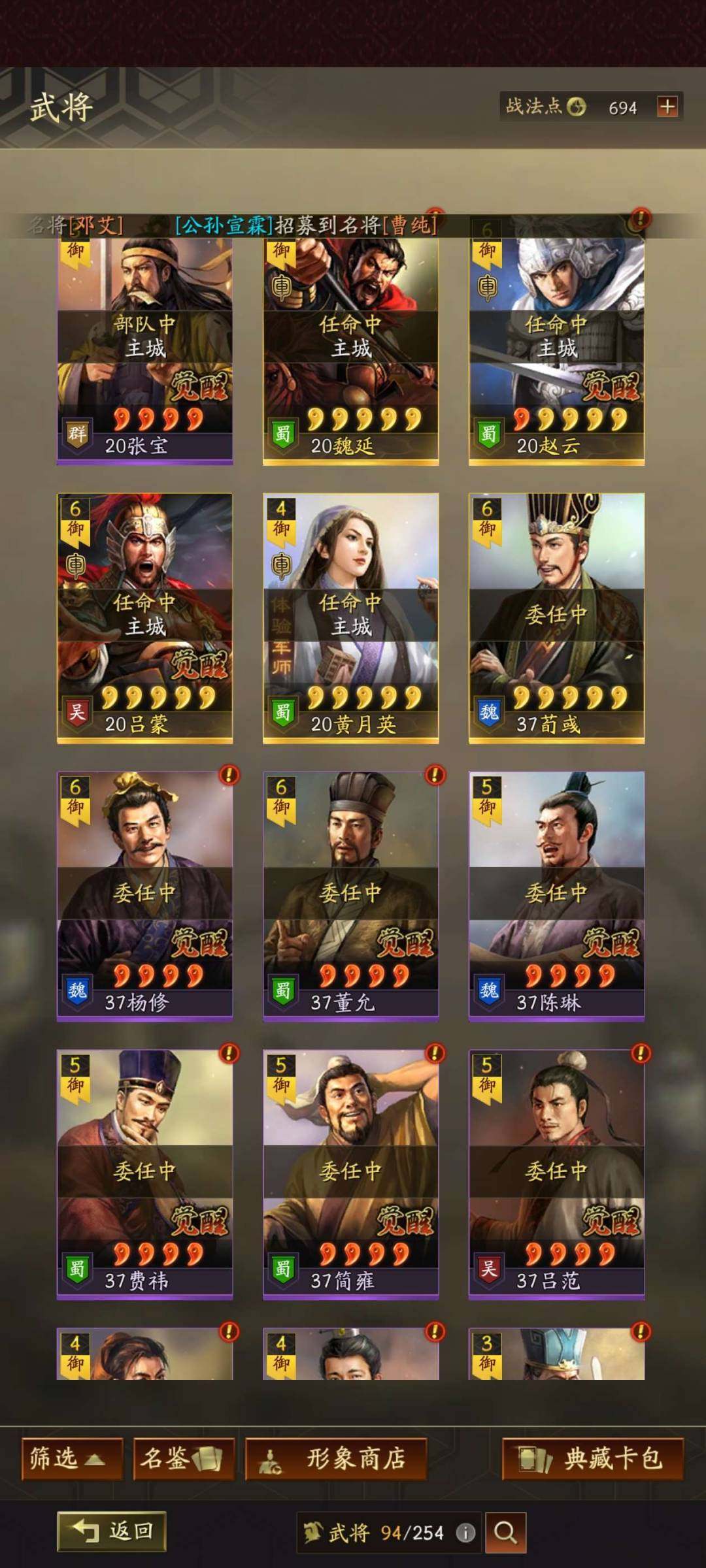Screen dimensions: 706x1568
Task: Open the 荀彧 general card
Action: pos(556,617)
